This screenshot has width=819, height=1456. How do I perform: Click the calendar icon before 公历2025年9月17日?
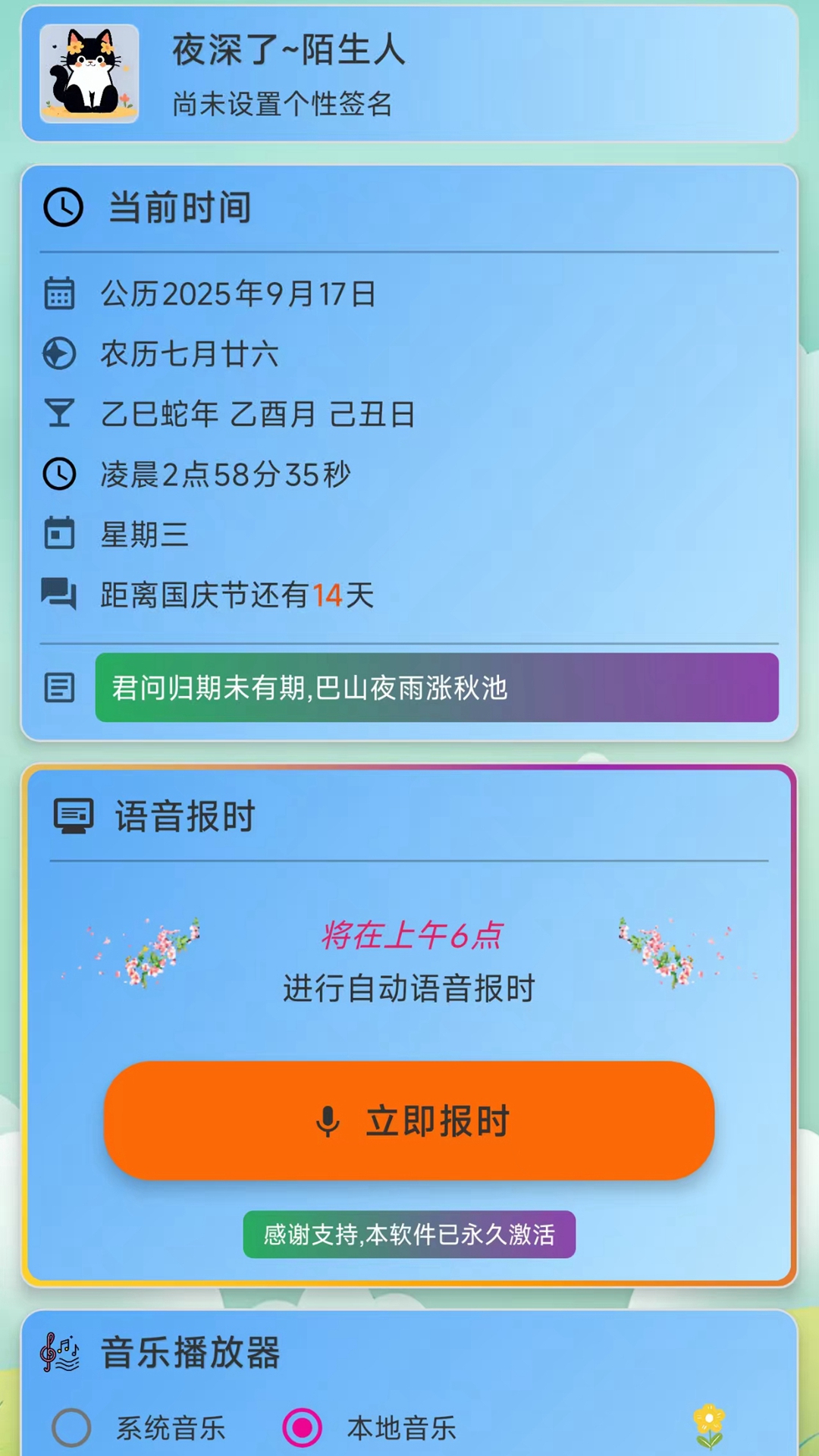pyautogui.click(x=61, y=294)
